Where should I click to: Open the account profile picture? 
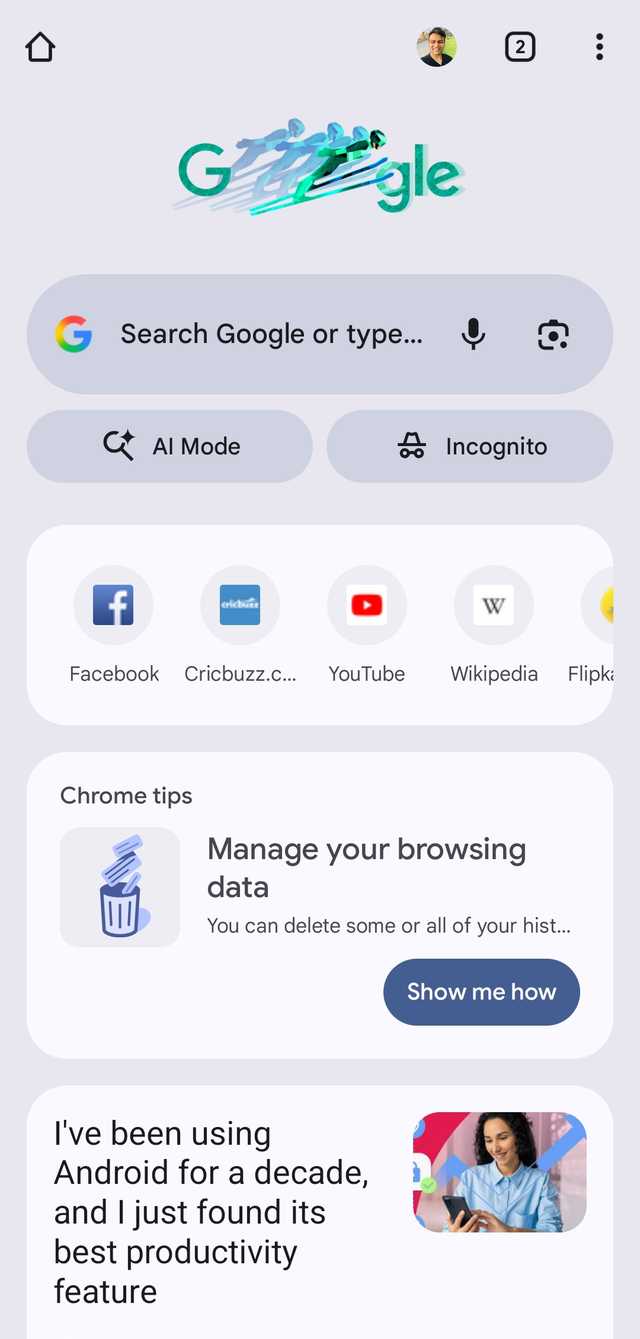click(x=436, y=47)
